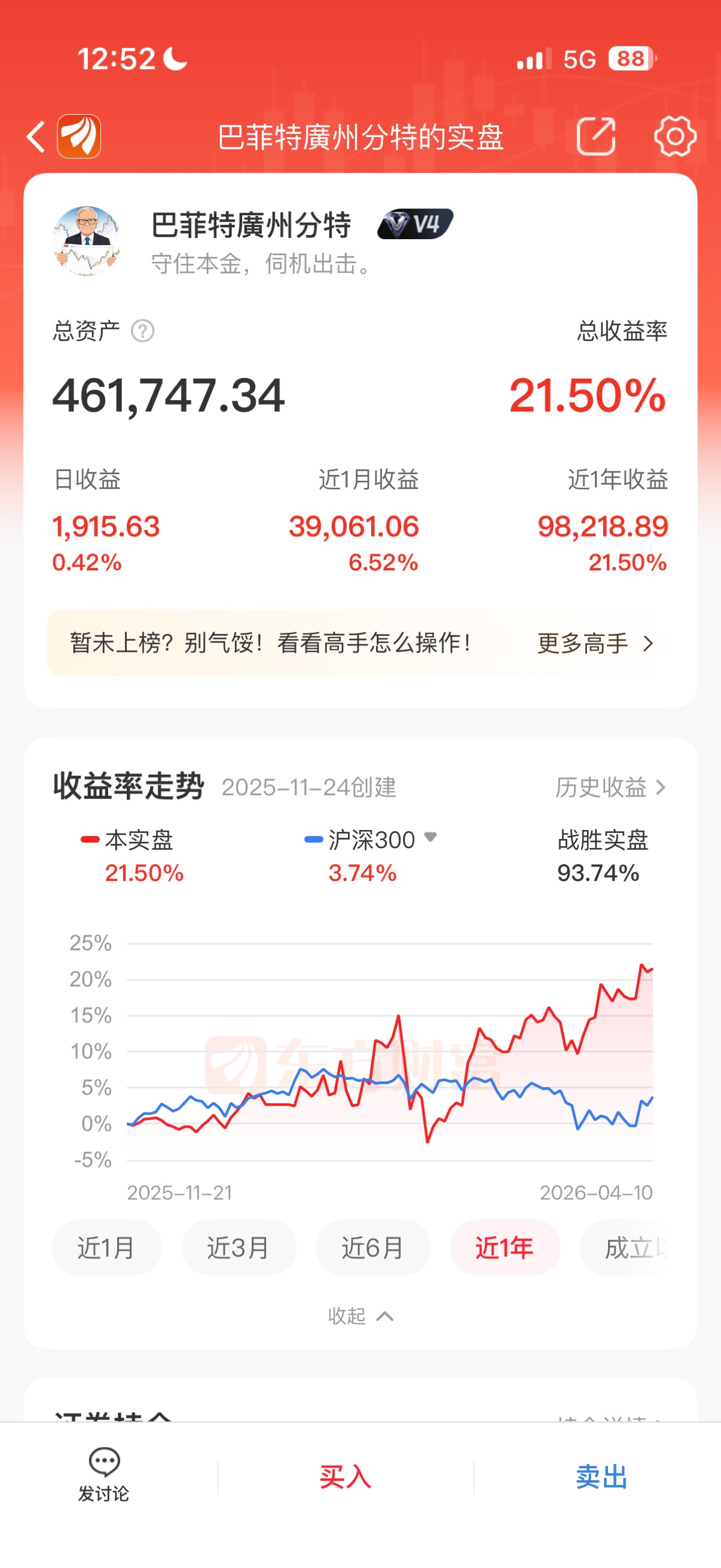This screenshot has height=1568, width=721.
Task: Open 发讨论 to post a discussion
Action: [104, 1474]
